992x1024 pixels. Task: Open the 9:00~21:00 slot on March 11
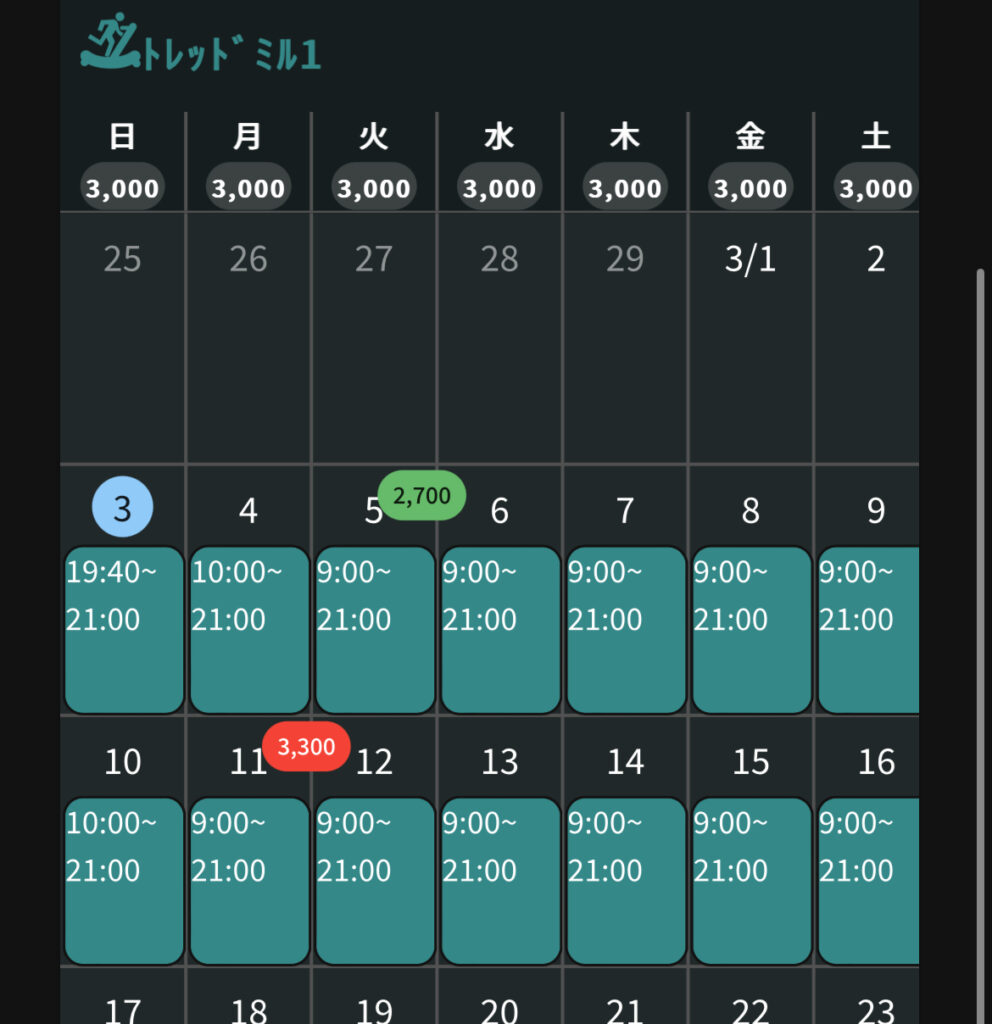[249, 881]
